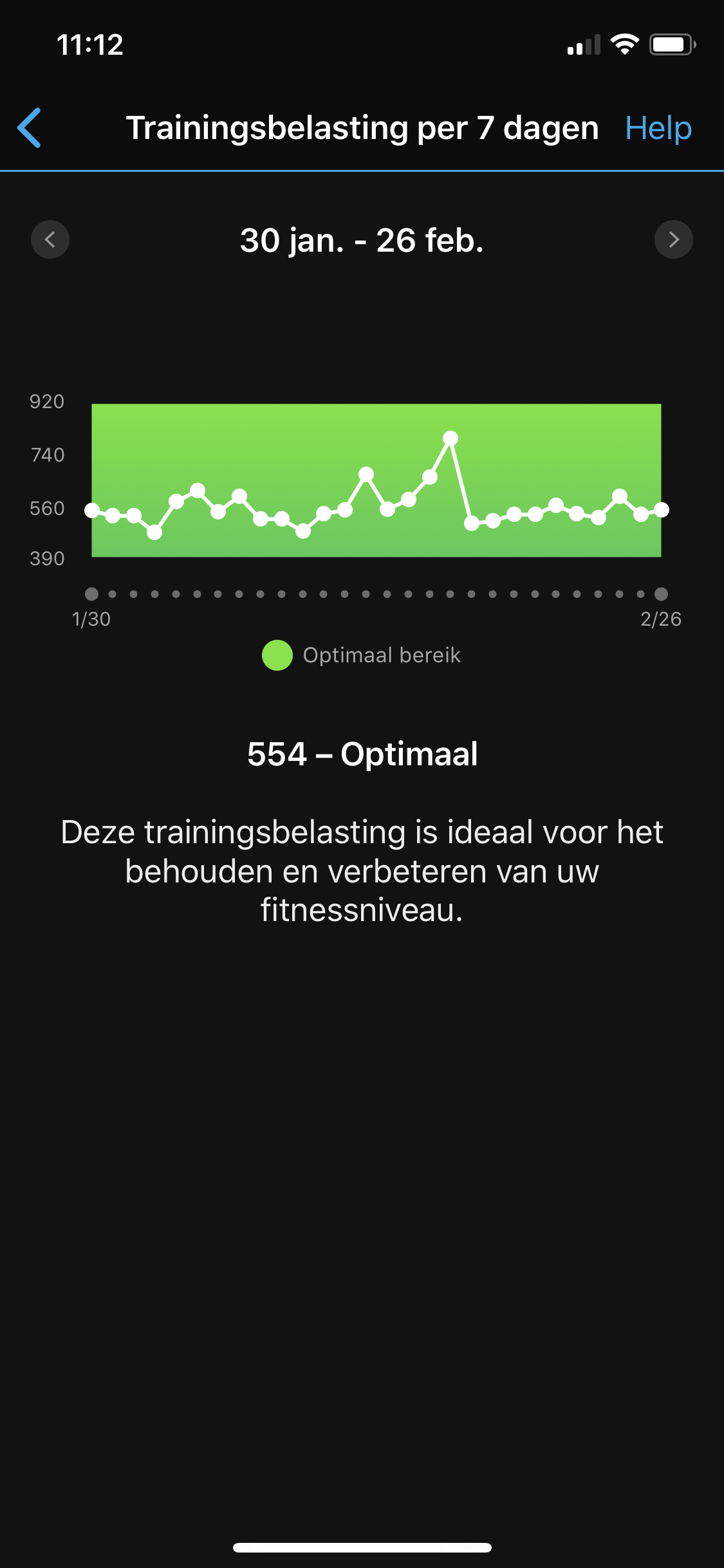Go back from the Trainingsbelasting screen
The height and width of the screenshot is (1568, 724).
click(x=30, y=128)
